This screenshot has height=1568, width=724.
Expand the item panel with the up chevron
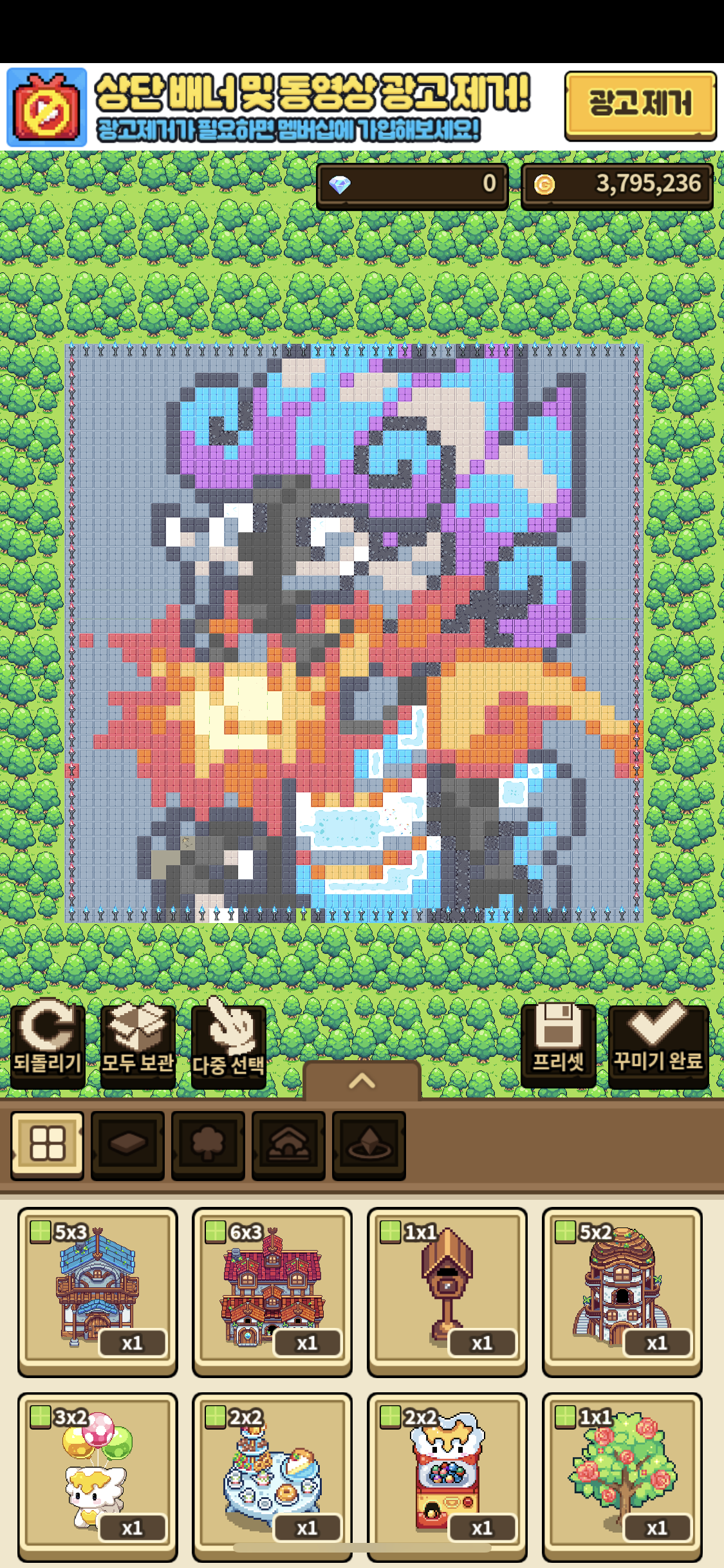click(362, 1081)
